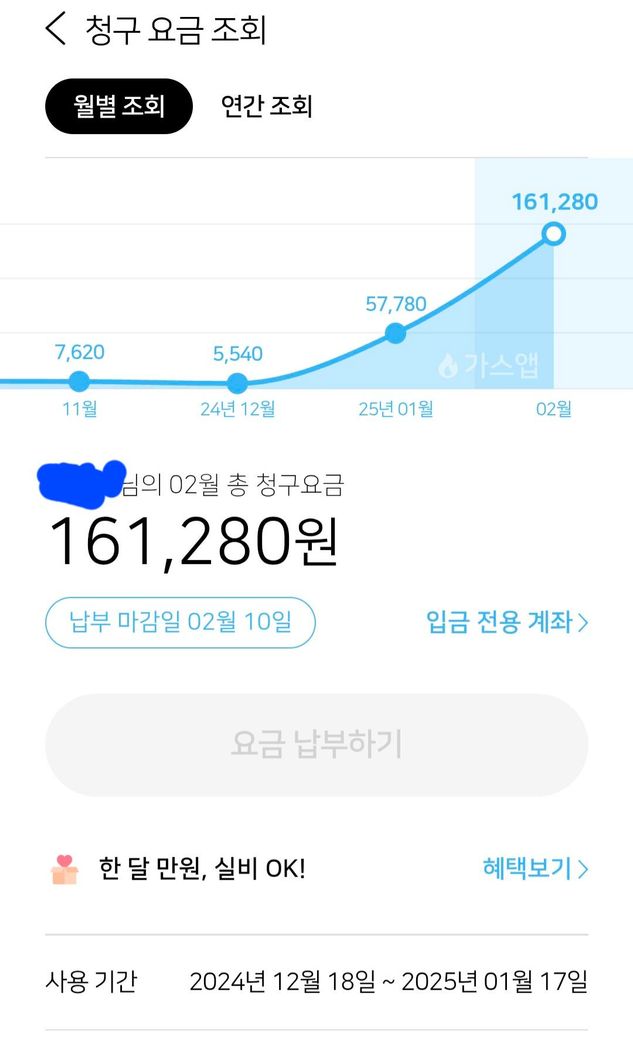Tap the 요금 납부하기 button
The width and height of the screenshot is (633, 1040).
[x=316, y=744]
